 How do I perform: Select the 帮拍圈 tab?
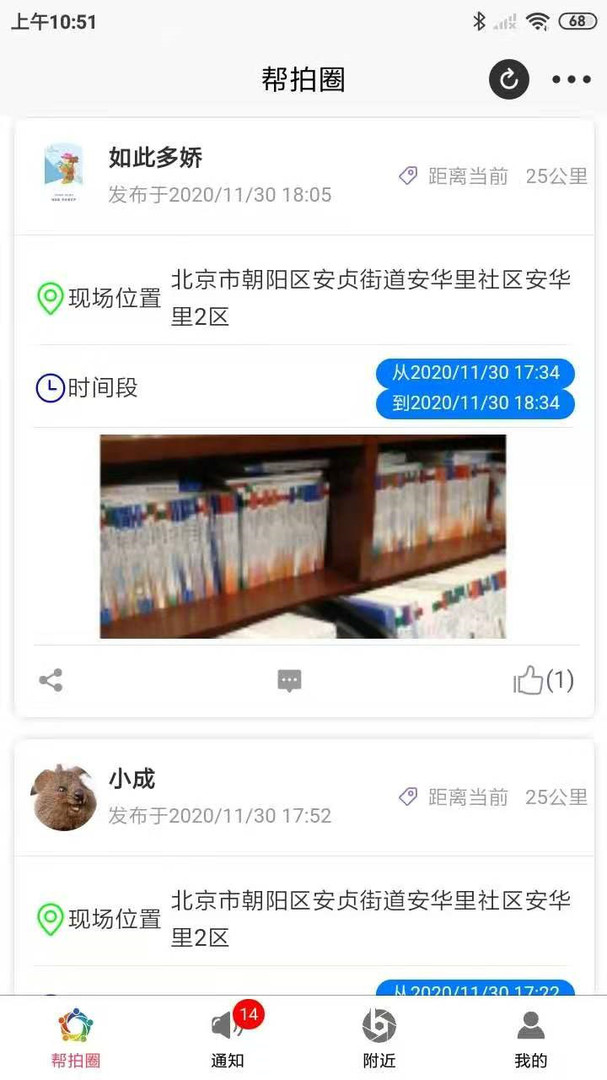click(76, 1037)
